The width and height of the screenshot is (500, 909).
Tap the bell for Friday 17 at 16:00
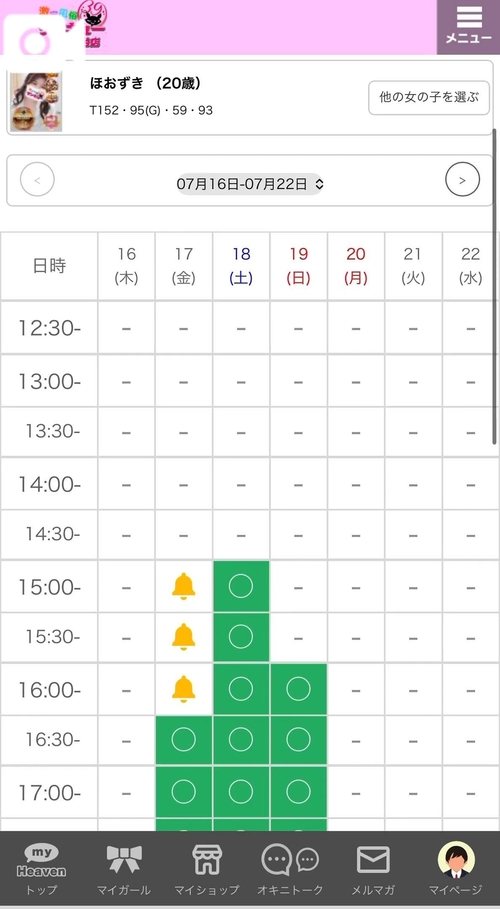click(x=183, y=689)
